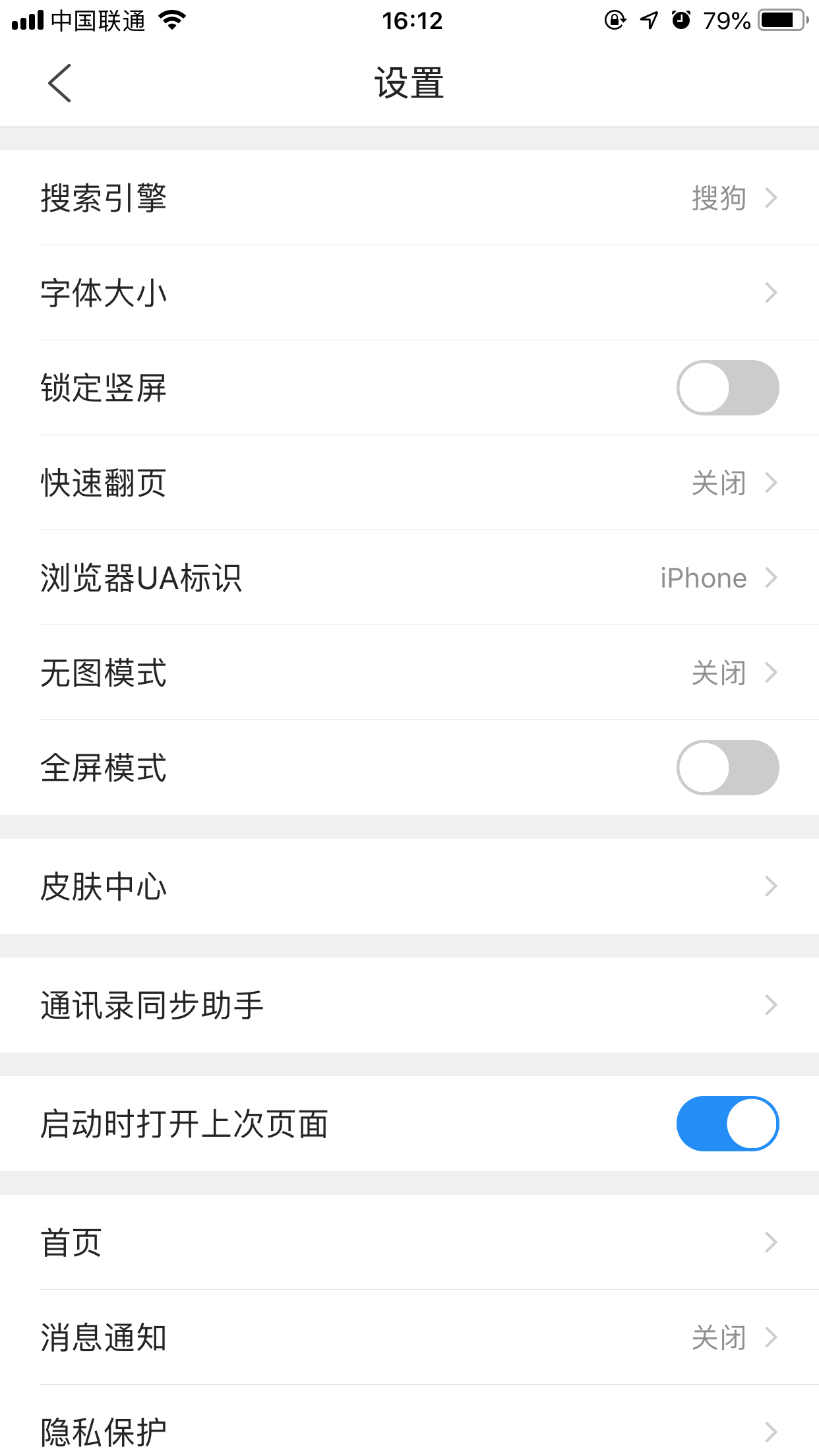819x1456 pixels.
Task: Open 消息通知 settings marked 关闭
Action: click(x=409, y=1337)
